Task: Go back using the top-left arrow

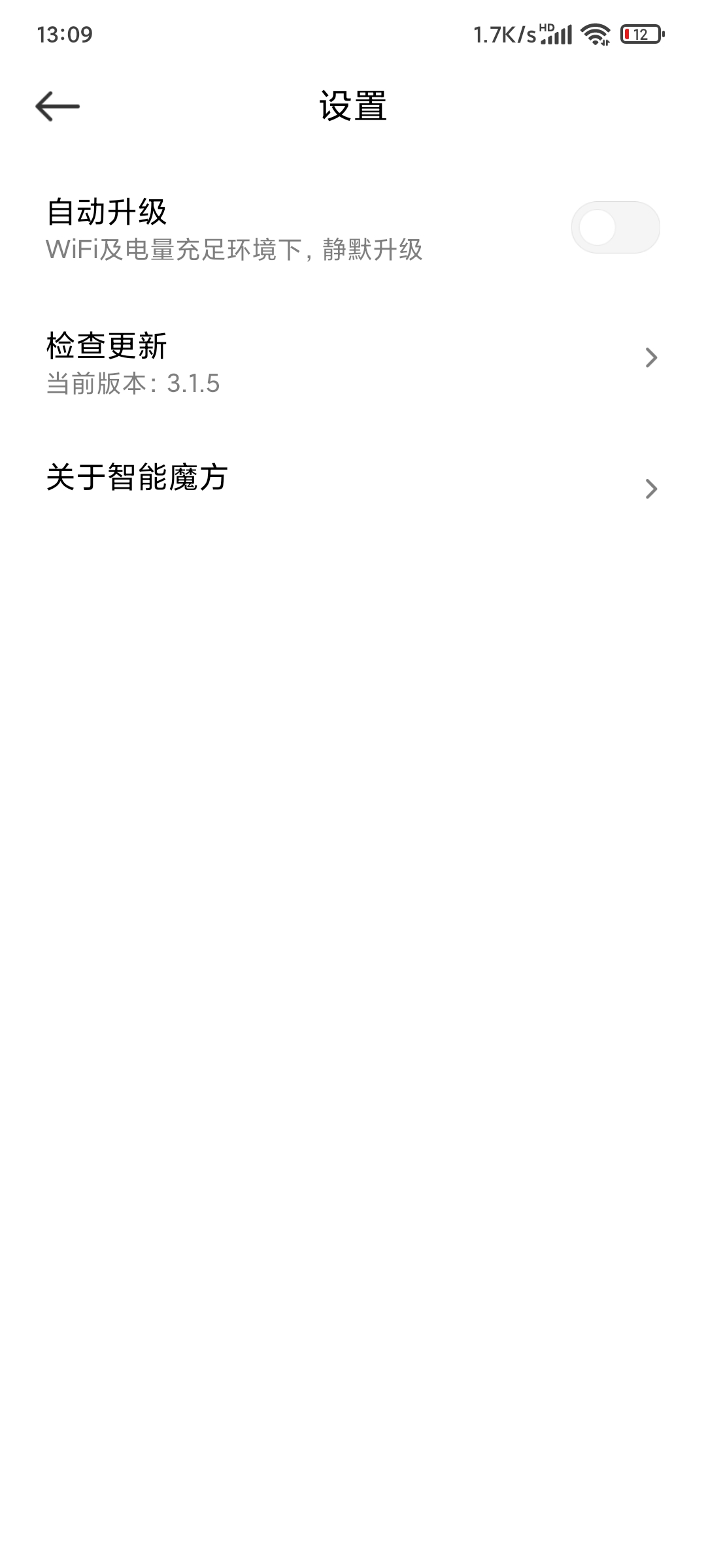Action: (58, 106)
